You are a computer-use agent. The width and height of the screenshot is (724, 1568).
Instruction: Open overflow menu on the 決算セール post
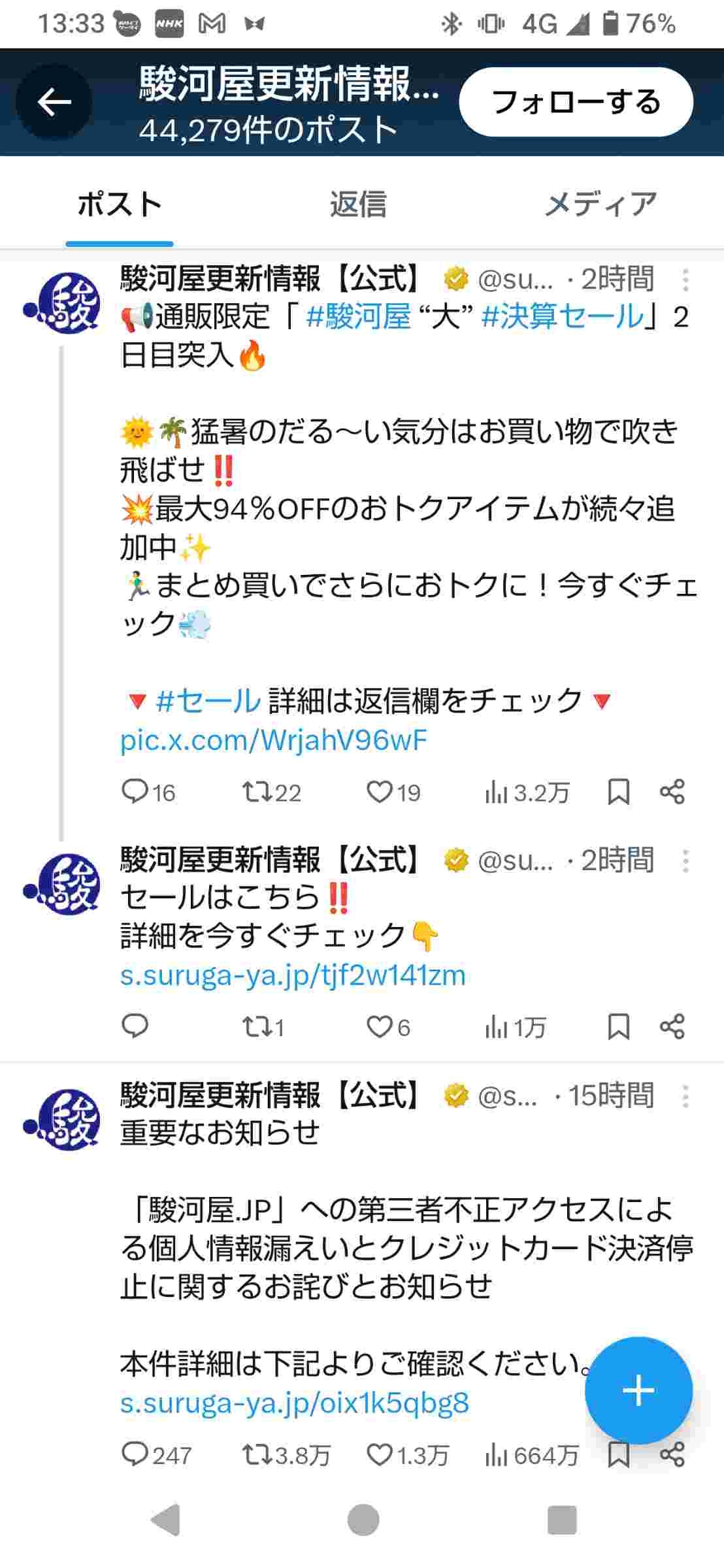click(x=685, y=280)
